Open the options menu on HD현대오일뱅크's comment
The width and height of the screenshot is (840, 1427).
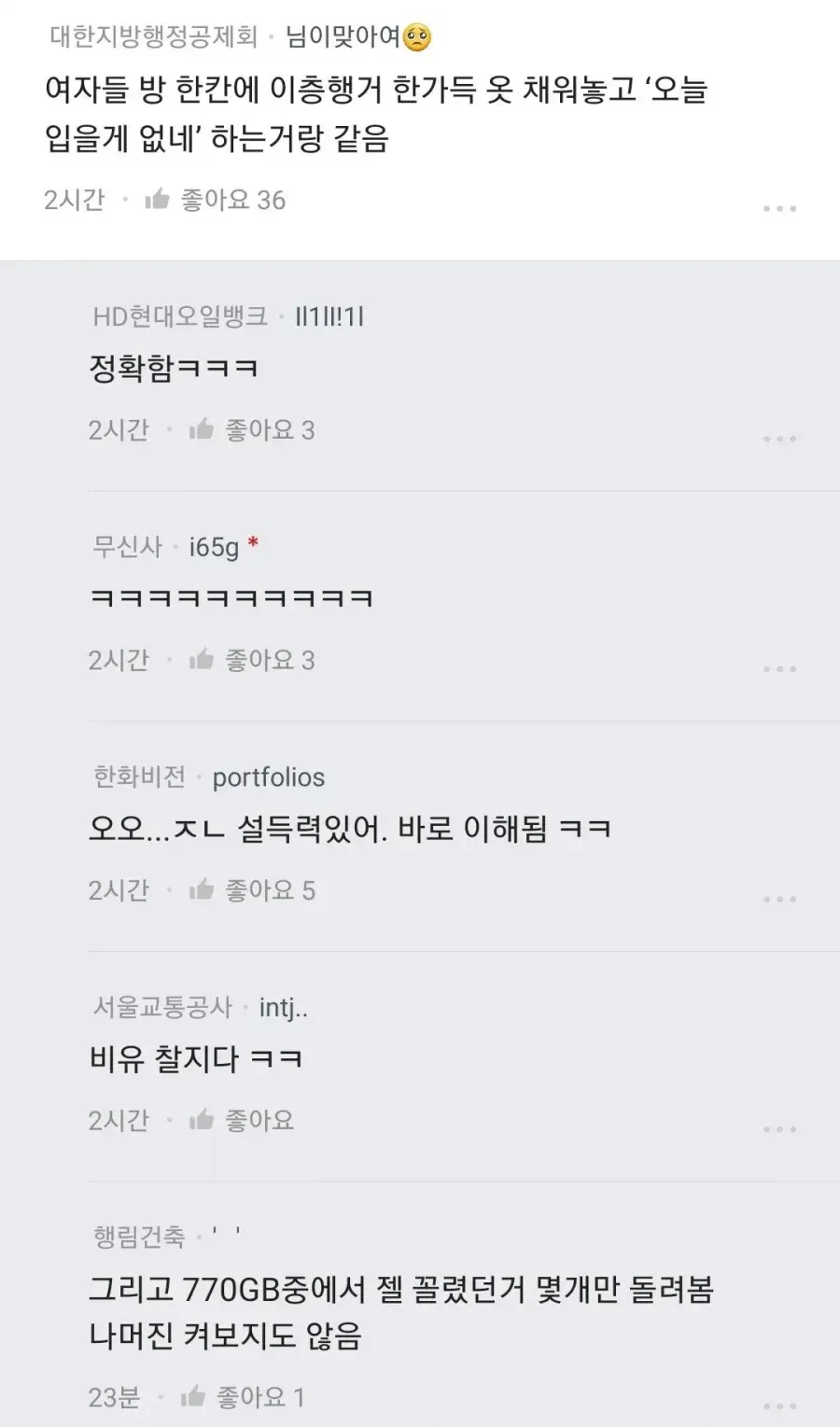click(780, 439)
